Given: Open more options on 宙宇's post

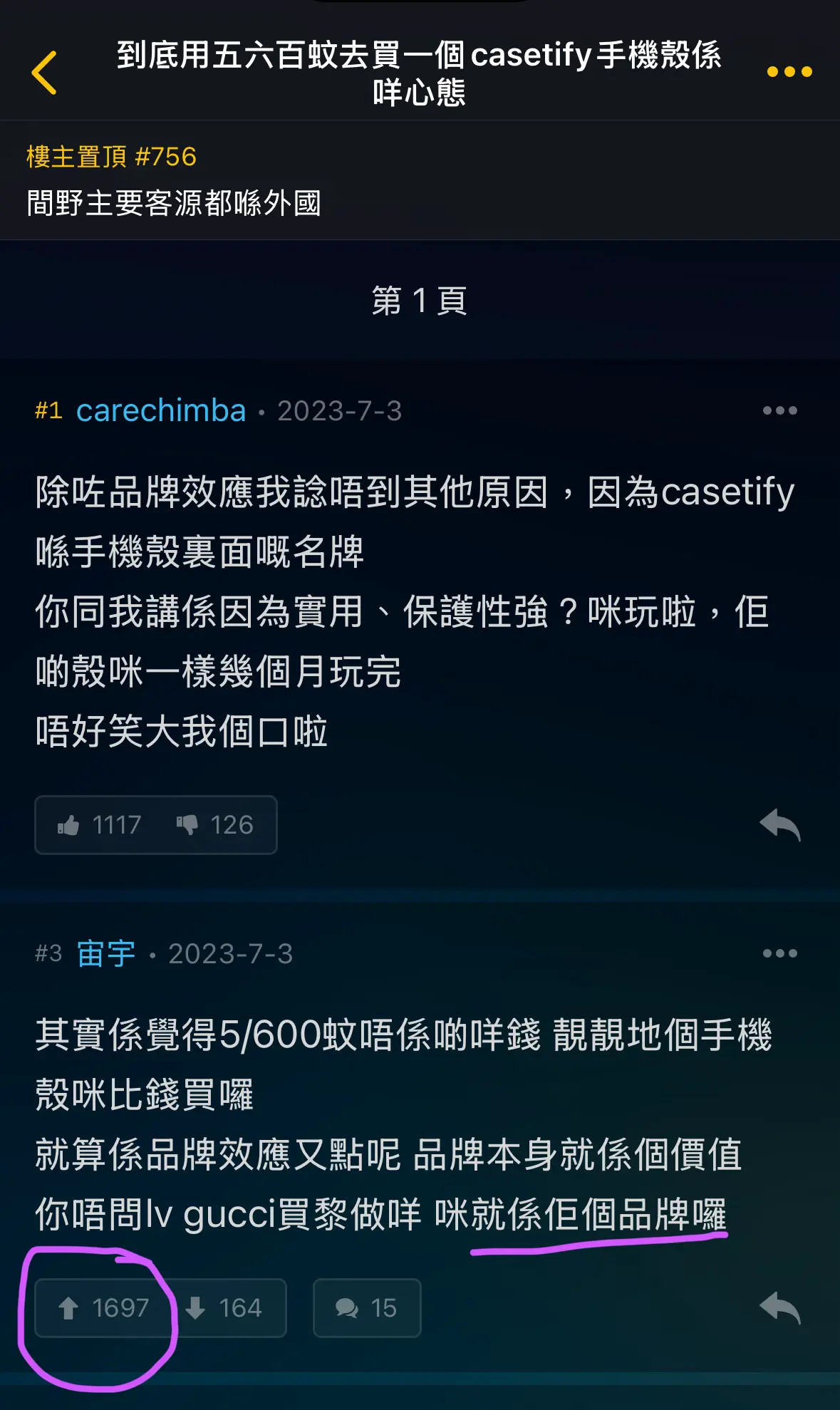Looking at the screenshot, I should (779, 953).
